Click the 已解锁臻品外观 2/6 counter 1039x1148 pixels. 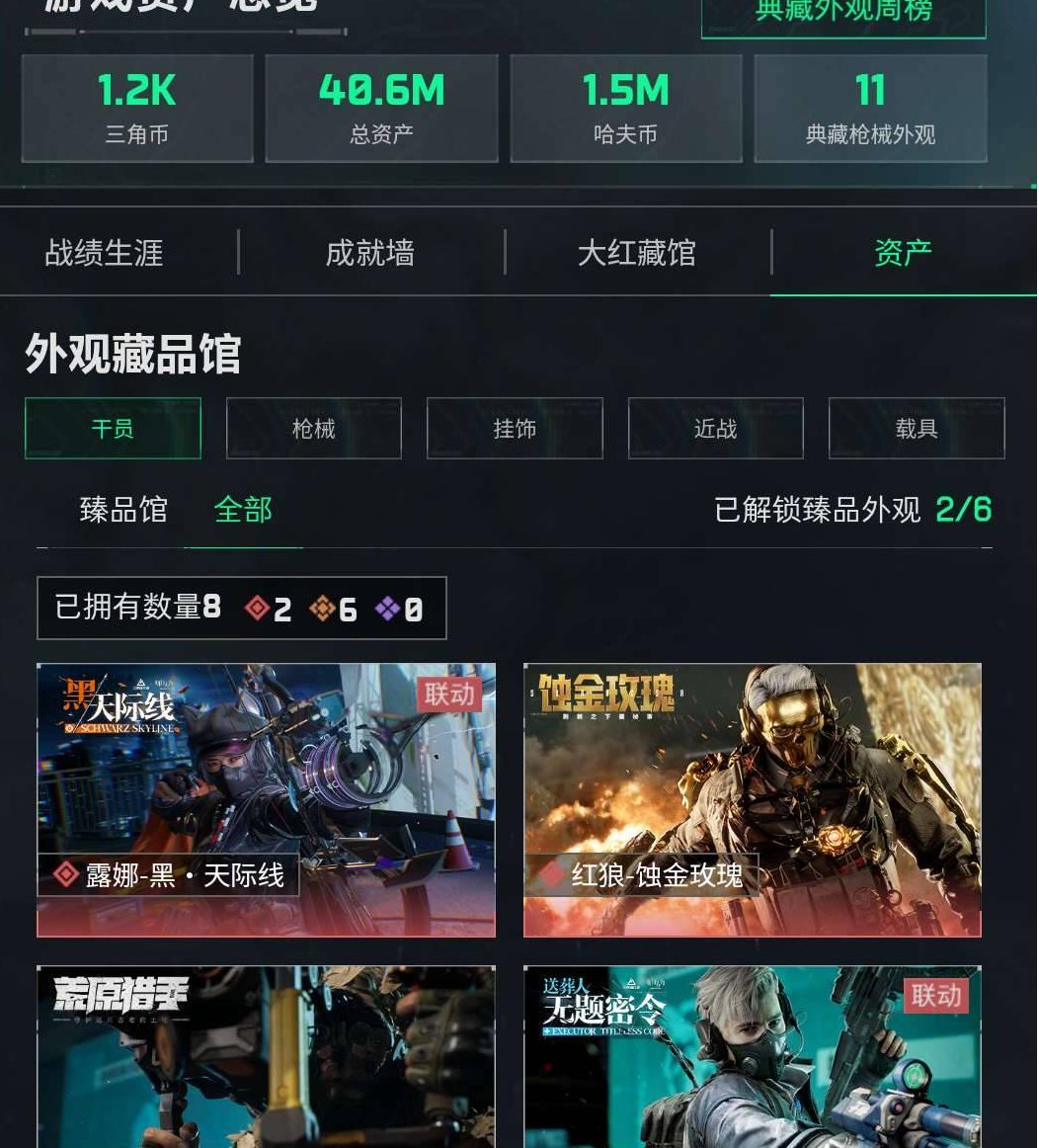pyautogui.click(x=851, y=510)
